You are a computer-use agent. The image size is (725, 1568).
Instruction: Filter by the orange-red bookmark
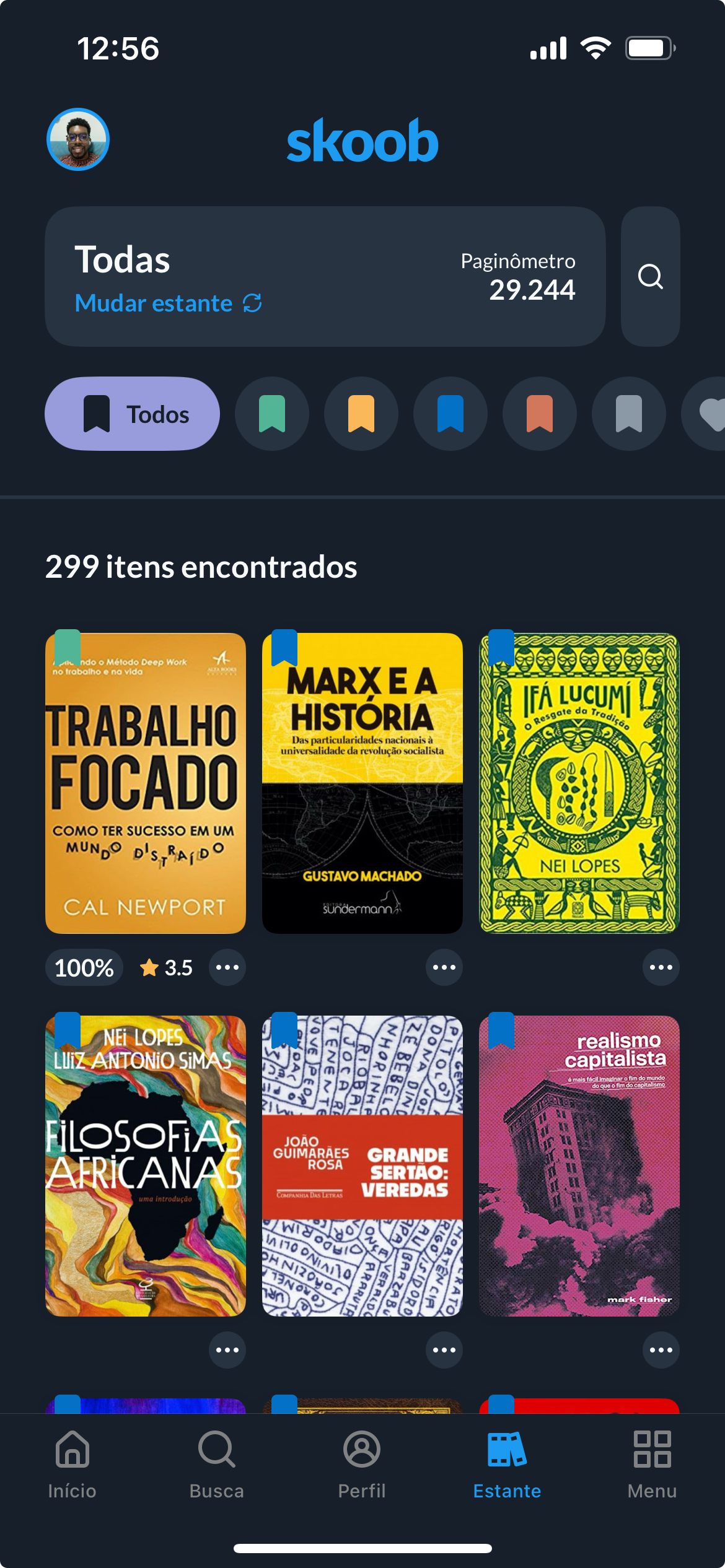pyautogui.click(x=540, y=414)
